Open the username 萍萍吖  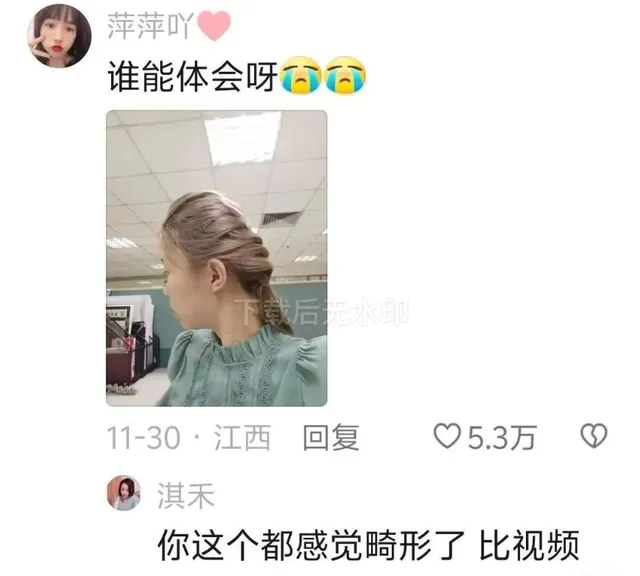148,22
